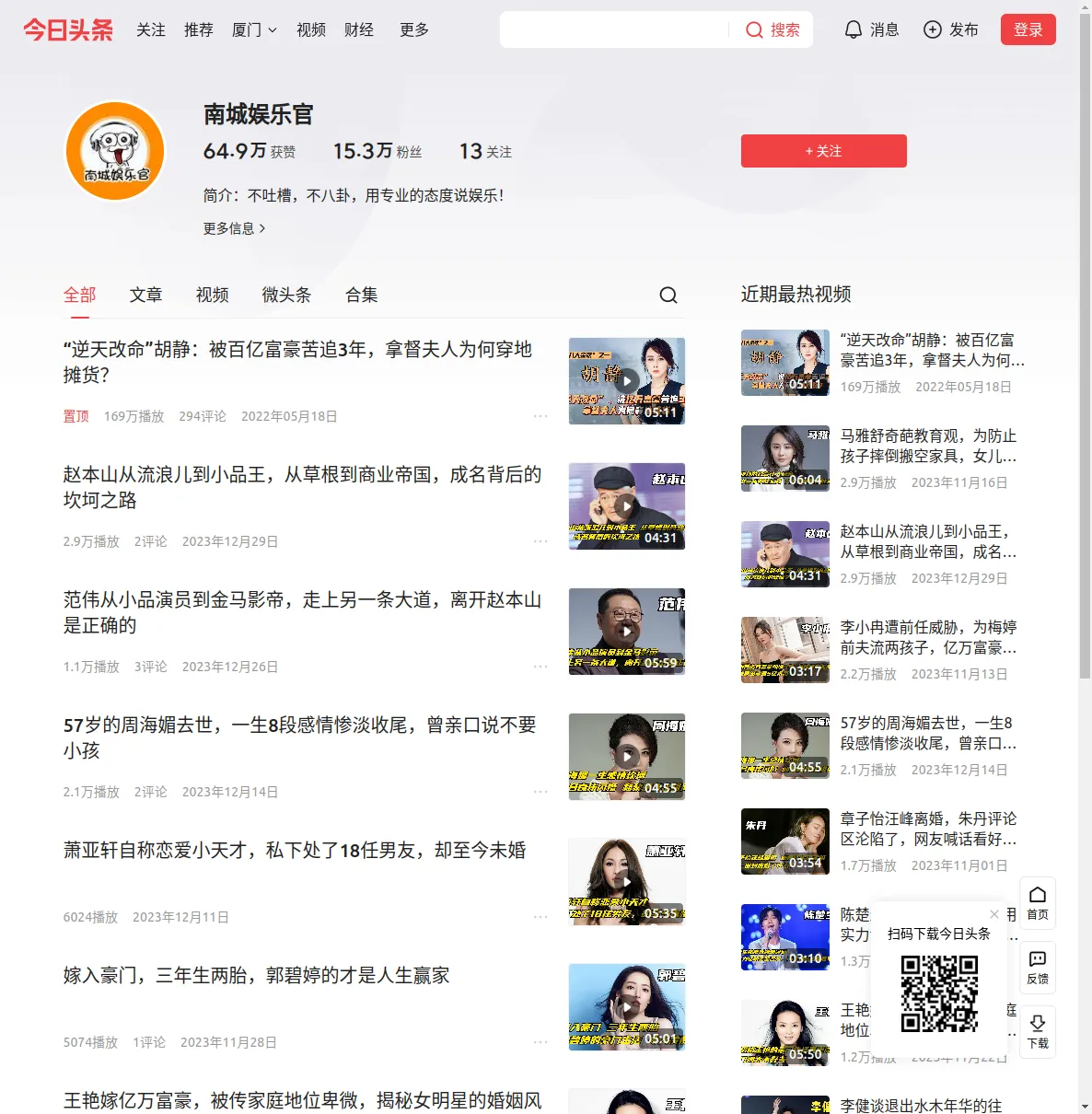Open the 更多 menu in top navigation
This screenshot has height=1114, width=1092.
tap(414, 29)
